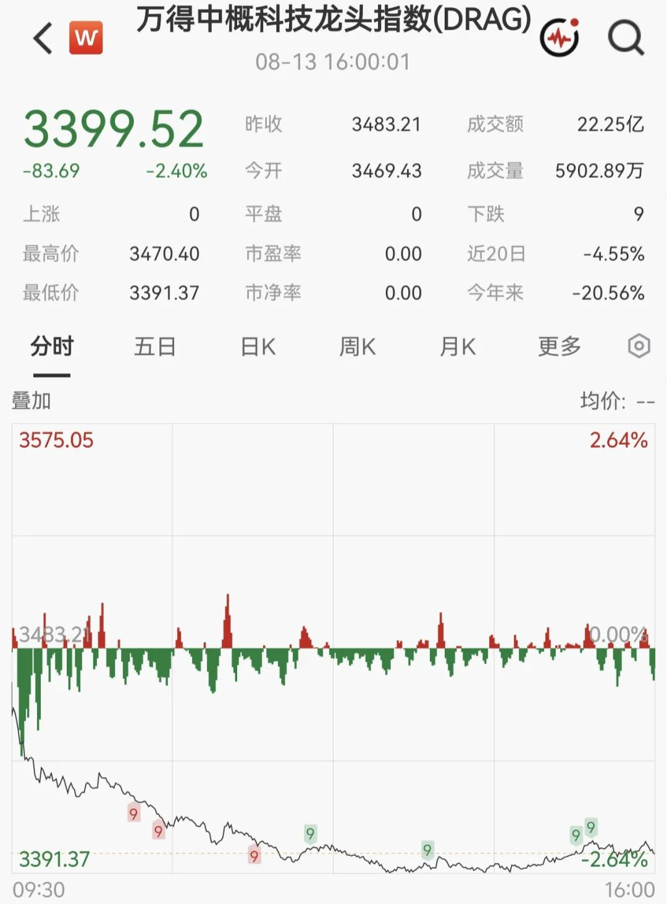Show the 月K chart

tap(458, 346)
